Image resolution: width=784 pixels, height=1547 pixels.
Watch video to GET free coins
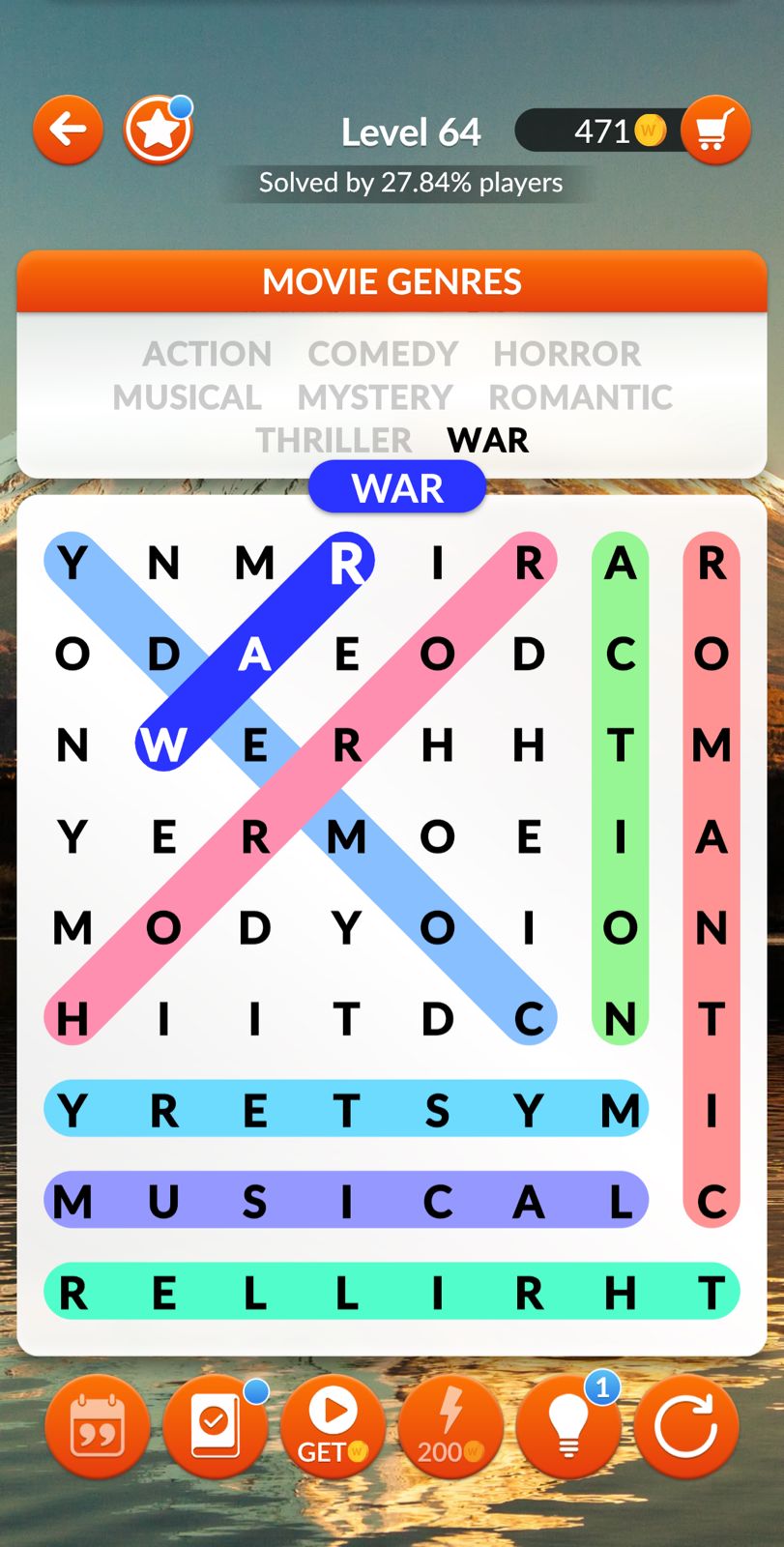coord(333,1425)
